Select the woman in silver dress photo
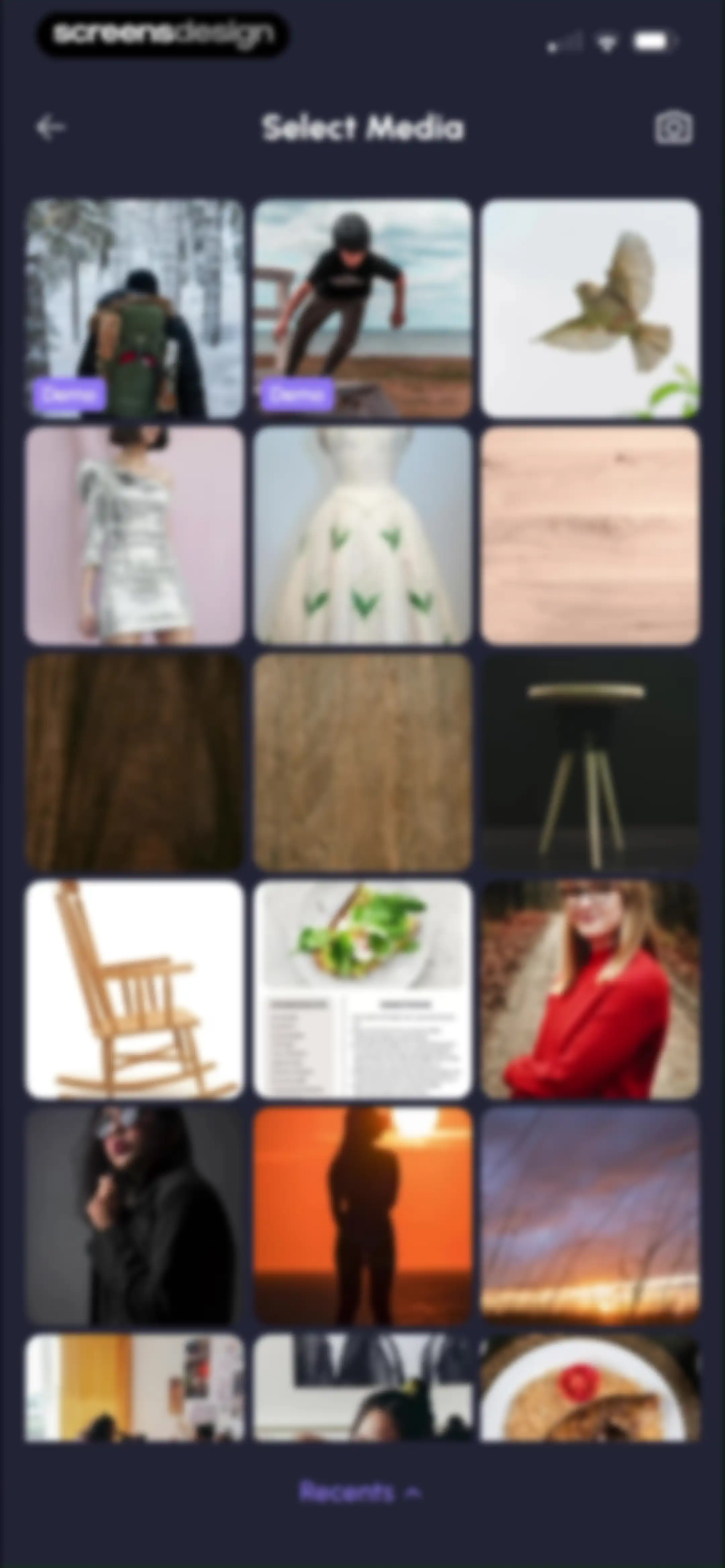 pos(135,536)
